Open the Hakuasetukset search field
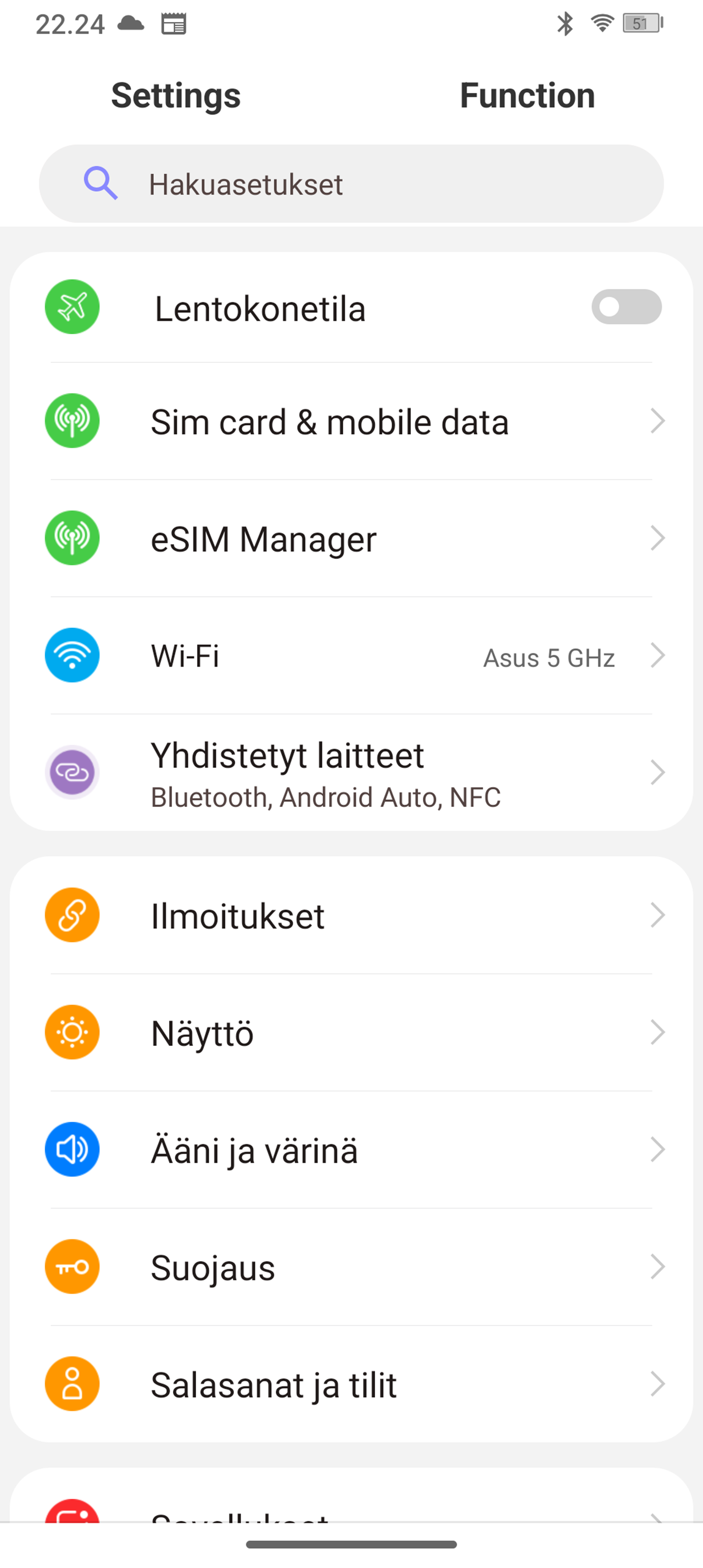This screenshot has width=703, height=1568. (x=351, y=184)
